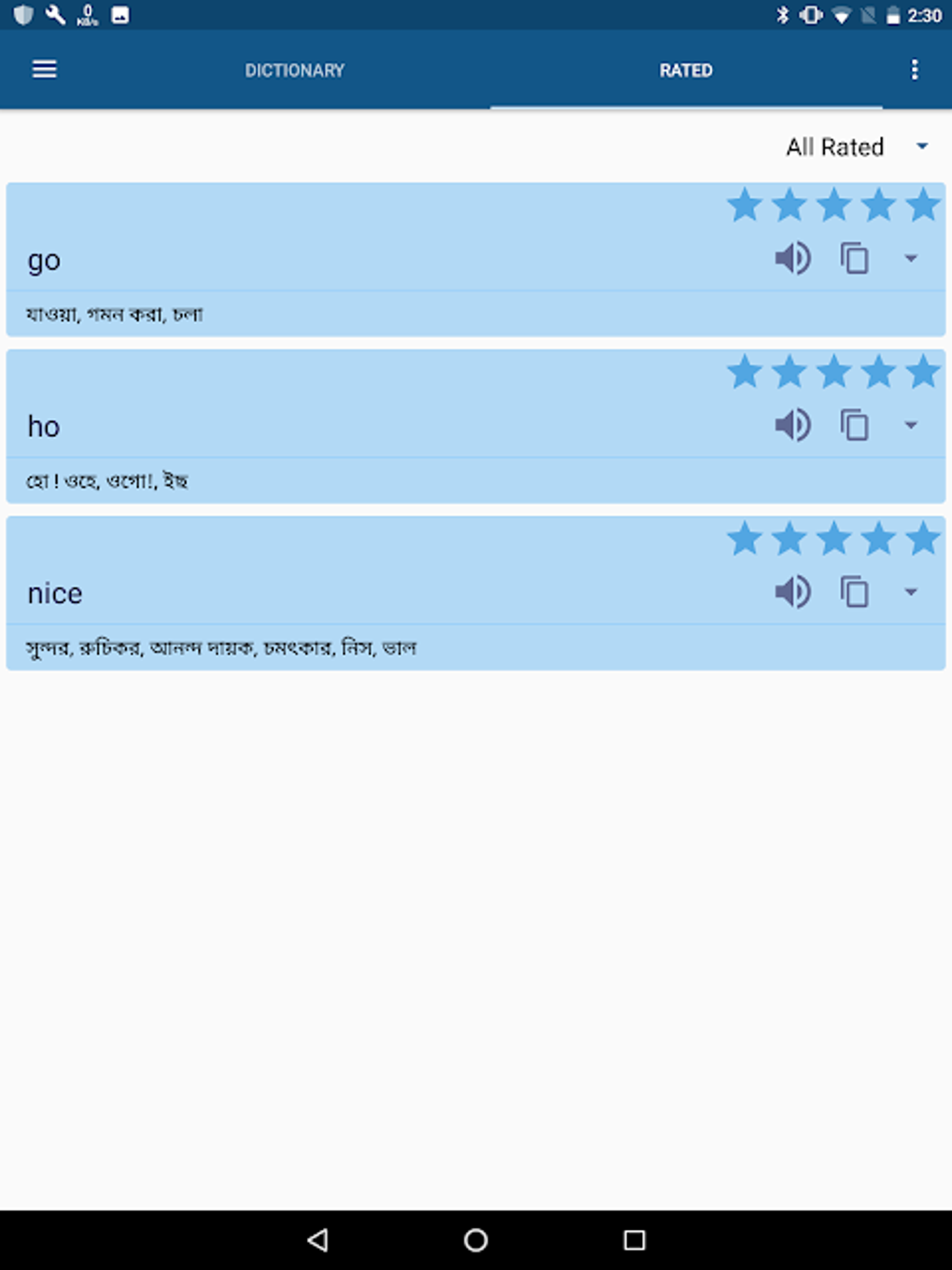Tap the word 'go' entry

click(45, 260)
